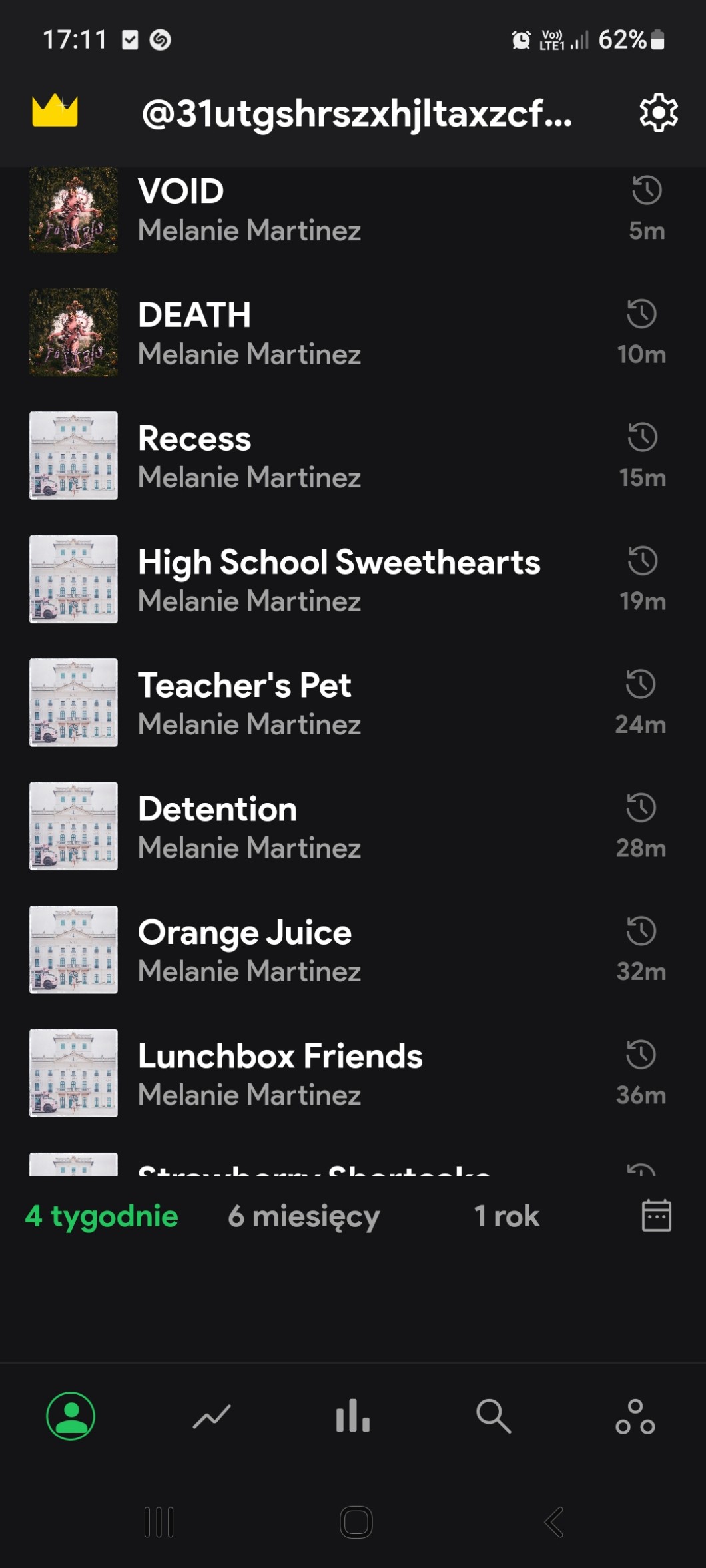The image size is (706, 1568).
Task: Switch to the trends line-graph tab
Action: [212, 1416]
